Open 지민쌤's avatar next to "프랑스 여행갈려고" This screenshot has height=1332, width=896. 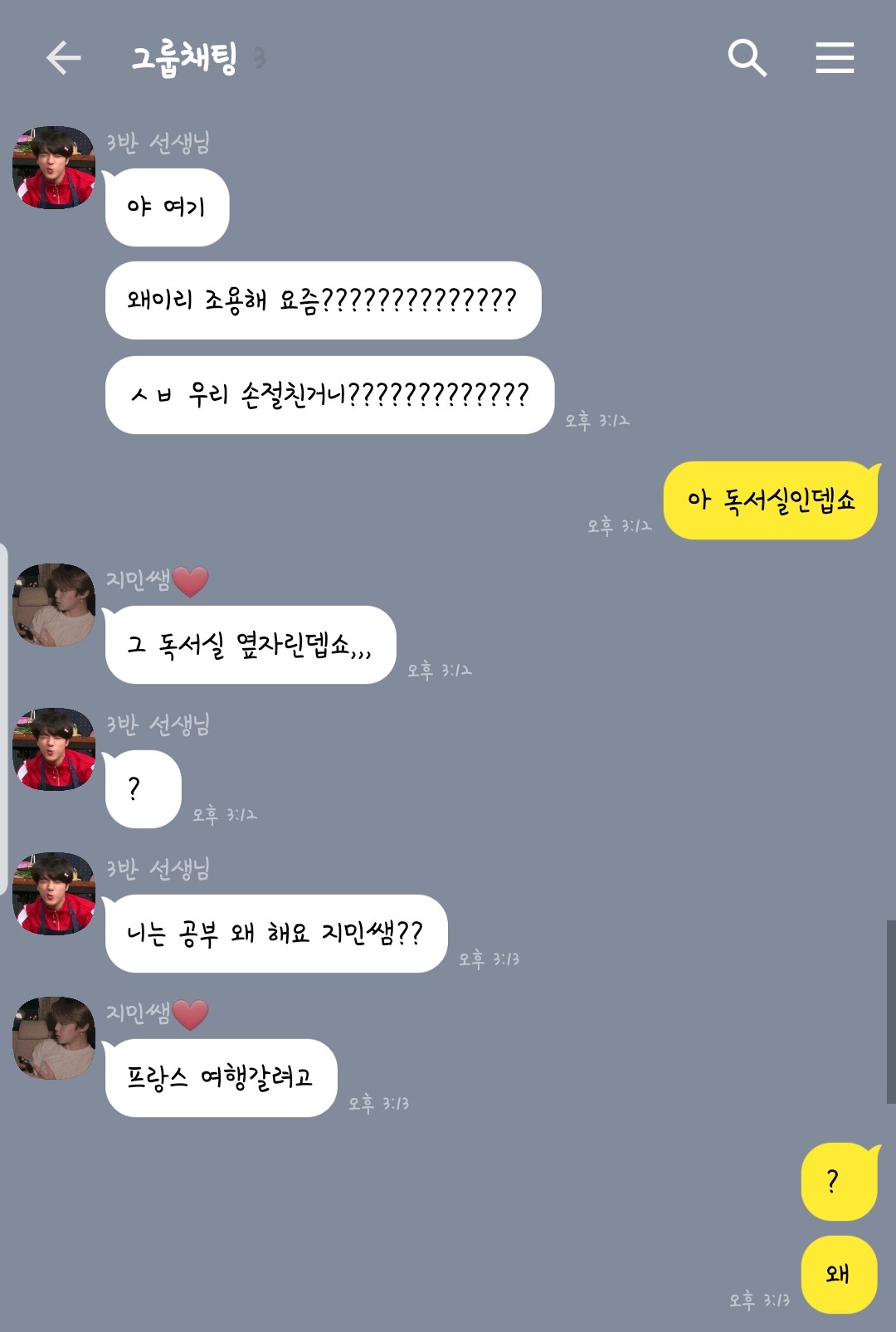[x=54, y=1038]
